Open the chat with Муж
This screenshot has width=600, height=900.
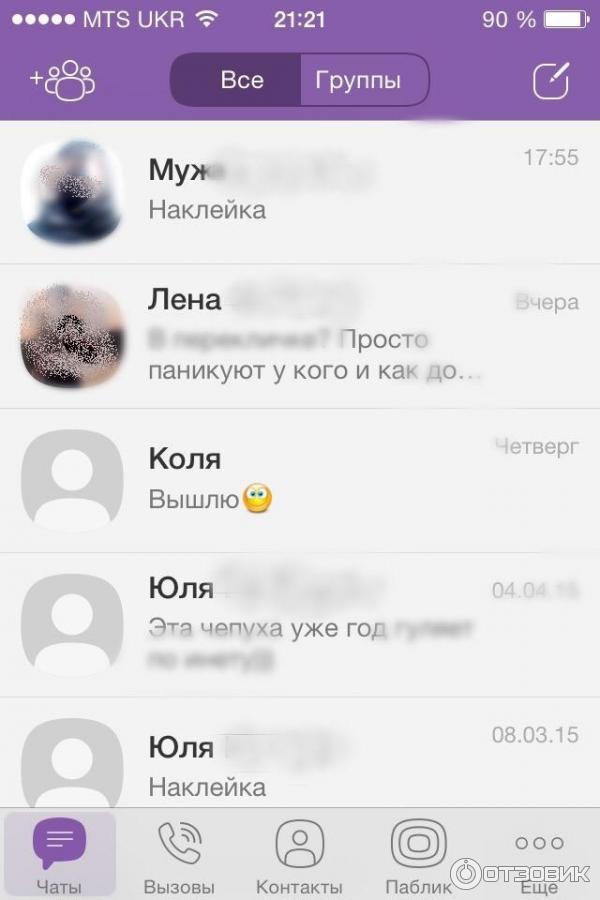tap(300, 192)
